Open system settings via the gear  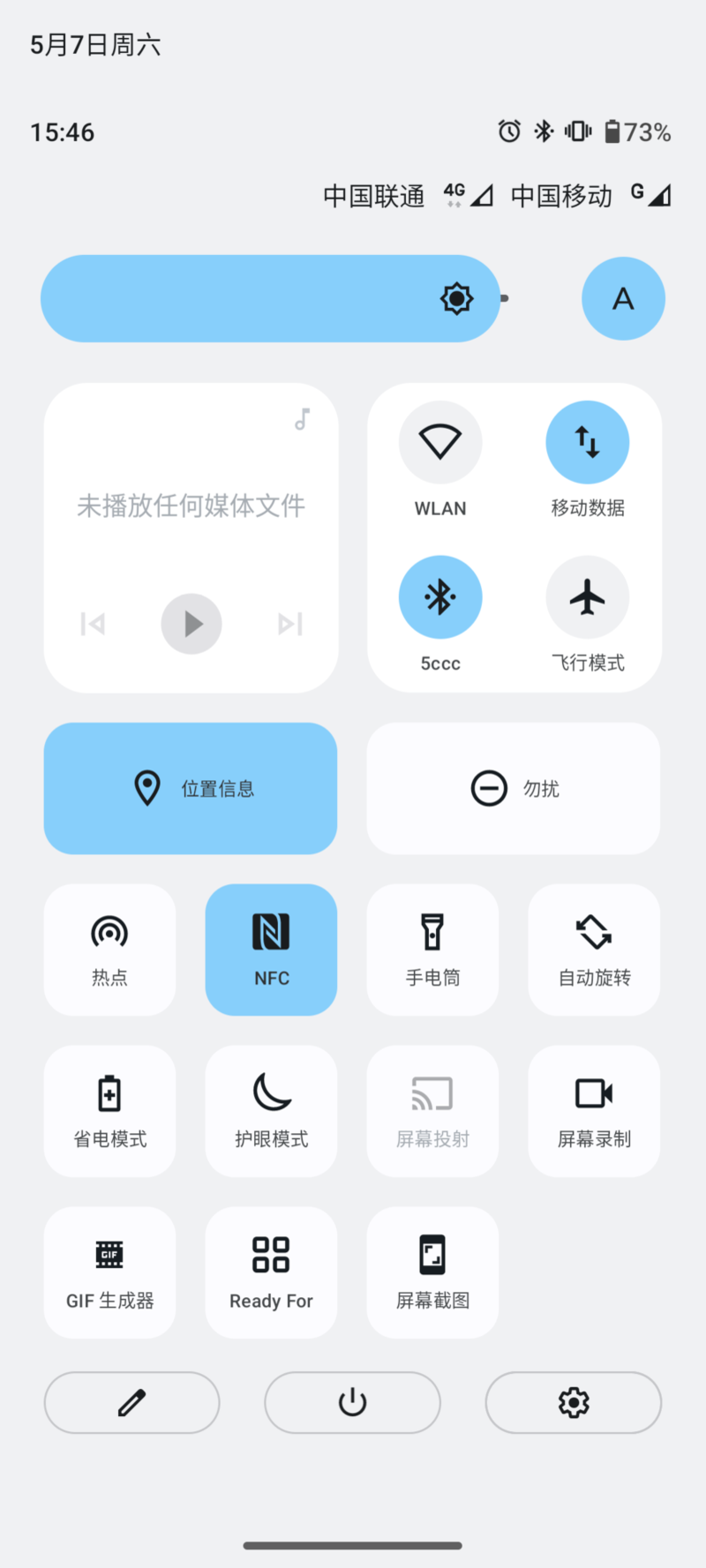click(574, 1402)
